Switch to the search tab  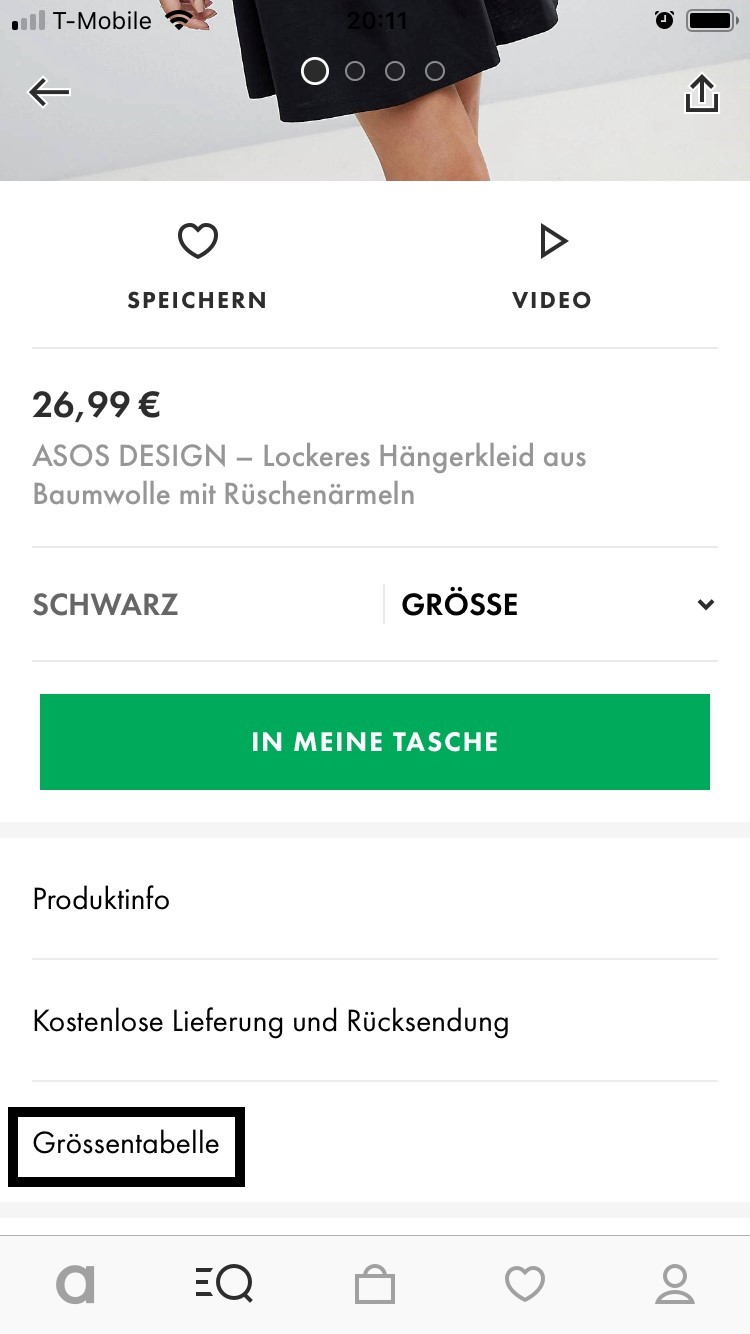tap(225, 1284)
